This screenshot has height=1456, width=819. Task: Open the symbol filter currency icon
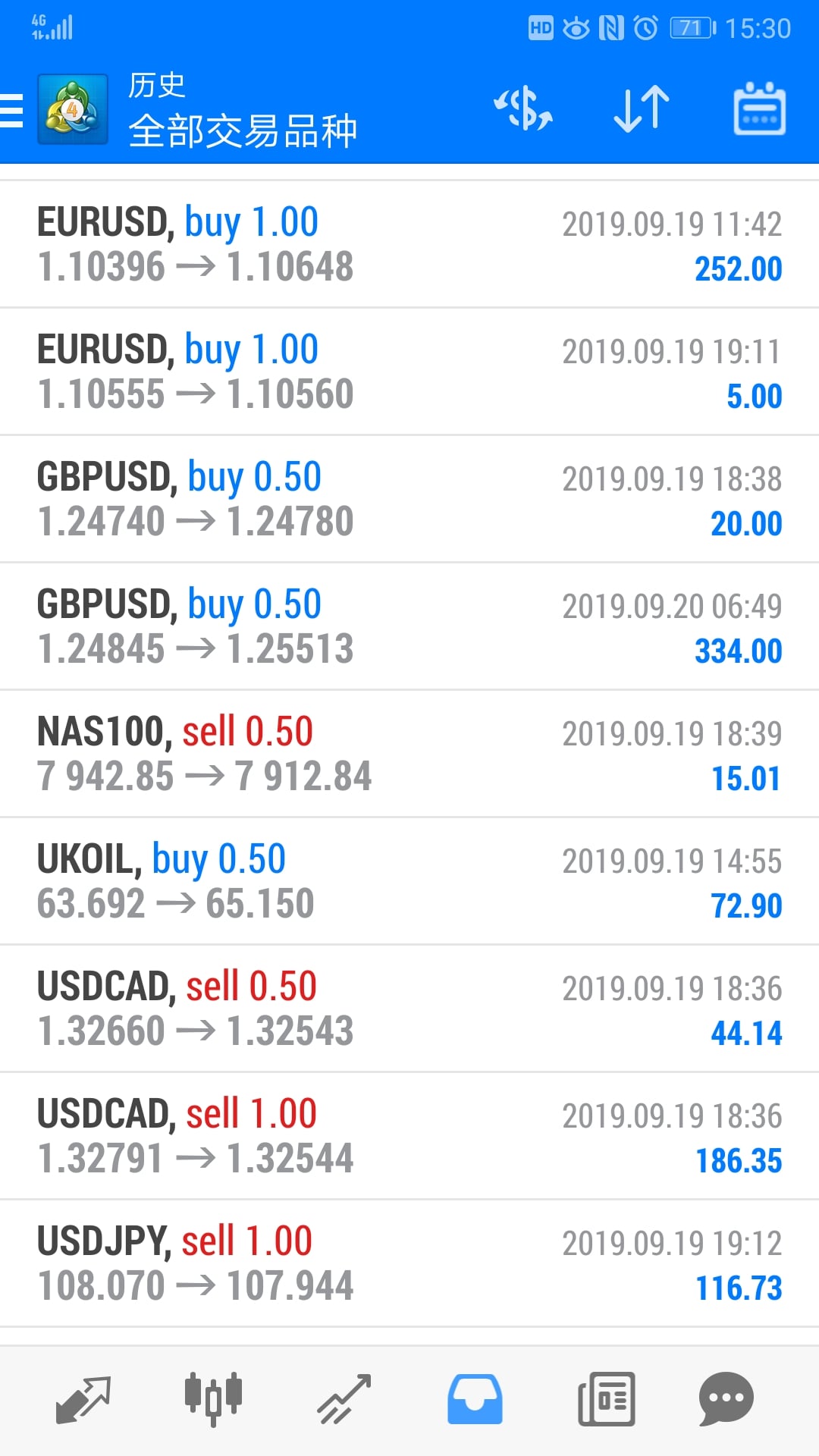[x=523, y=108]
